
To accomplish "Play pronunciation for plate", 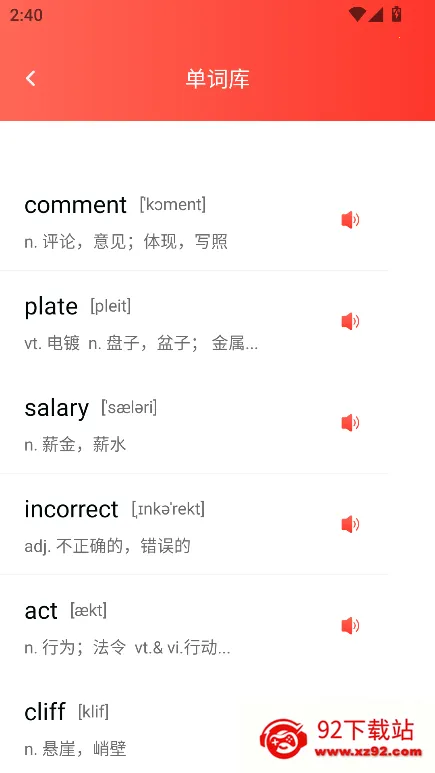I will click(350, 321).
